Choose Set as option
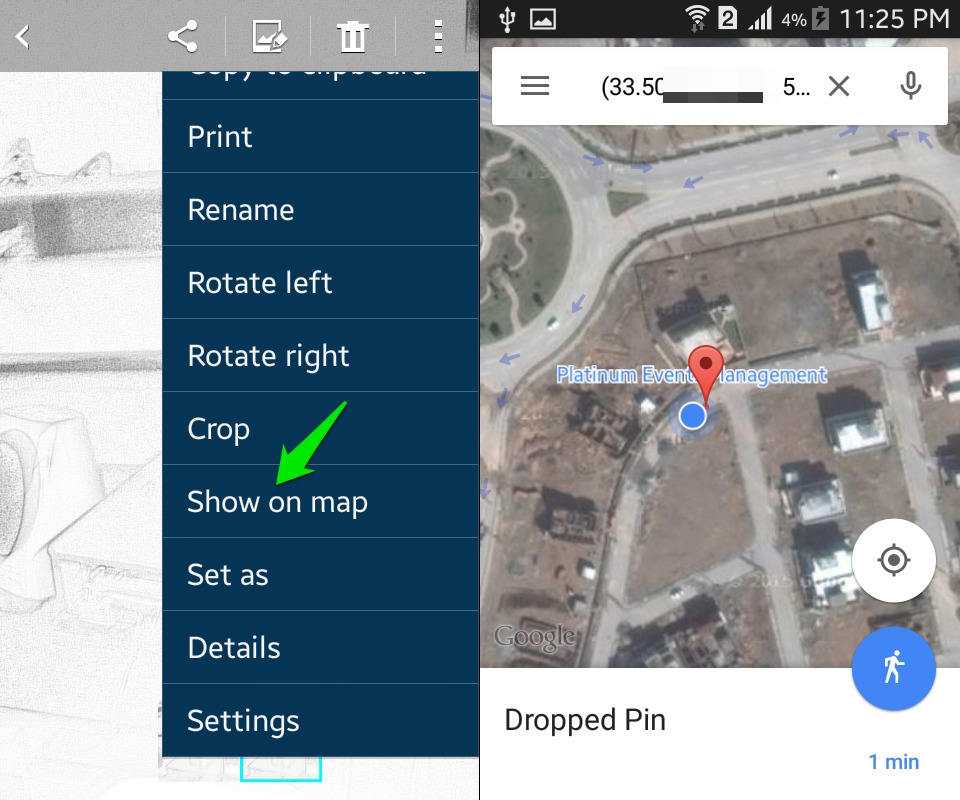The image size is (960, 800). point(320,575)
